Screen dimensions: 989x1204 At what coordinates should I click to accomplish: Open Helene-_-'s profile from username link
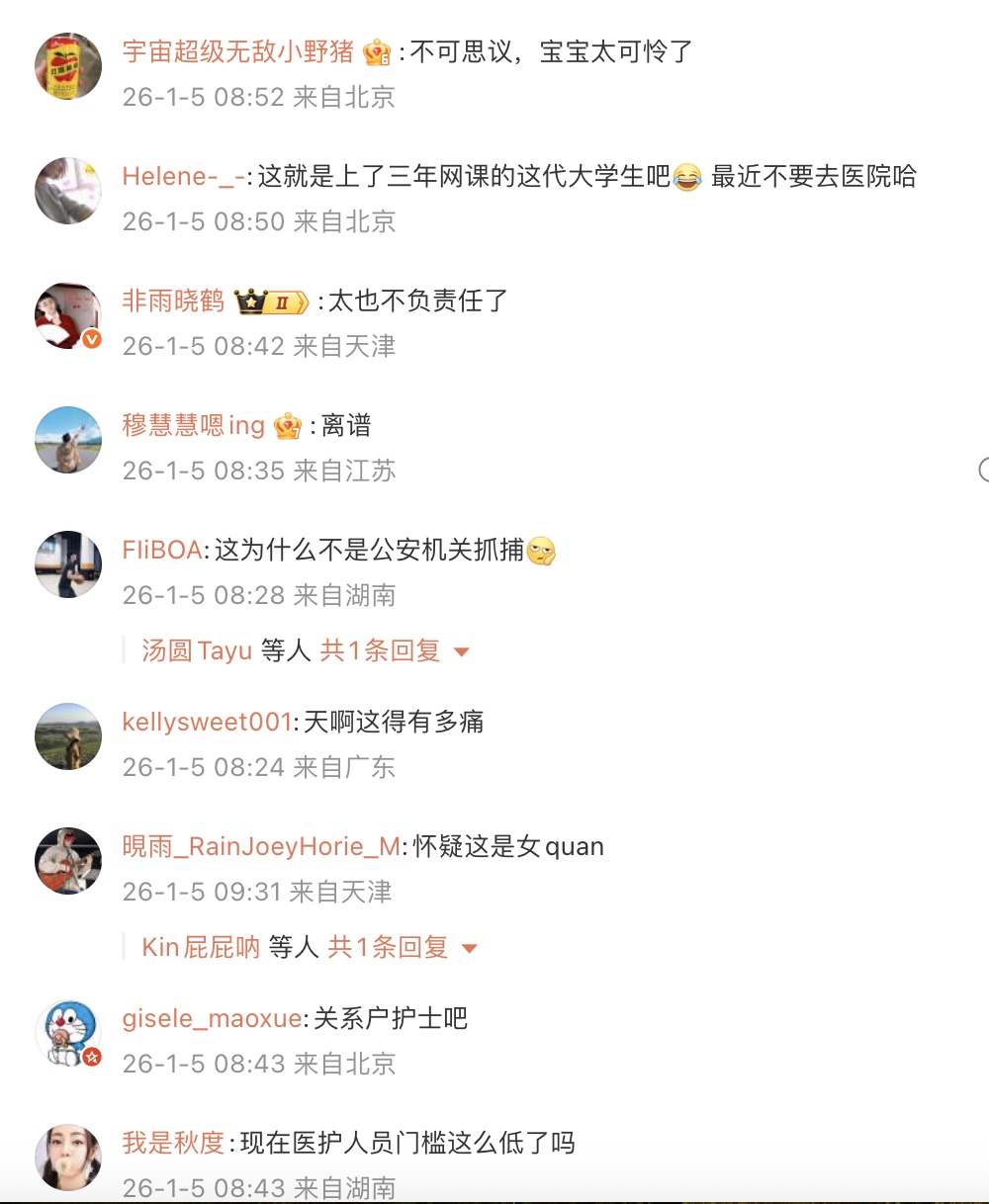pyautogui.click(x=183, y=177)
